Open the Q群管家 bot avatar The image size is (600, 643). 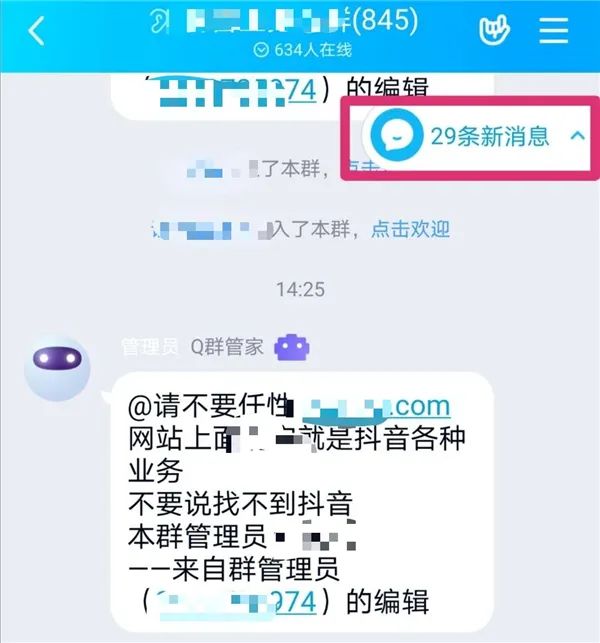(56, 368)
